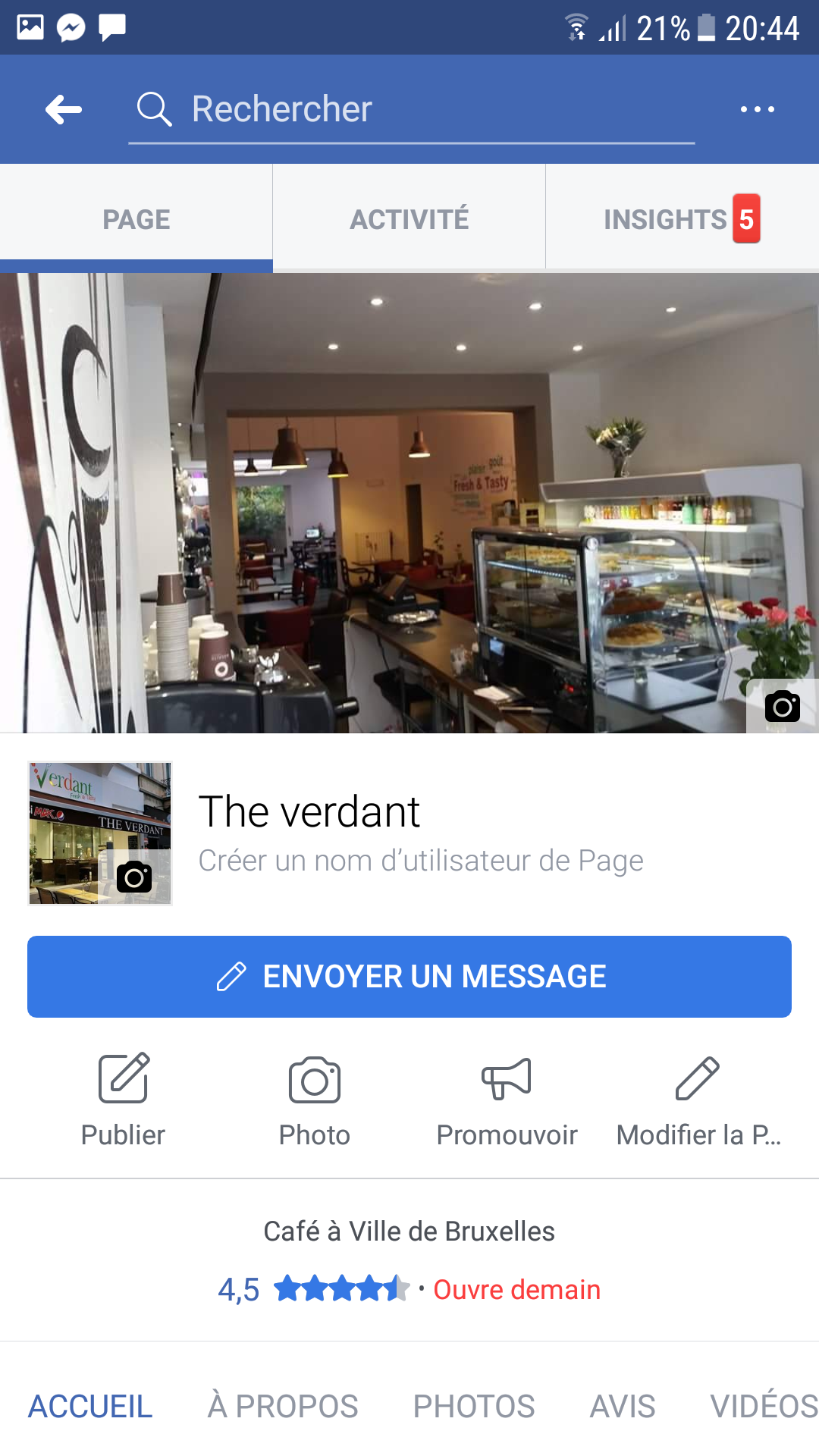Switch to the Activité tab
This screenshot has width=819, height=1456.
pos(409,219)
